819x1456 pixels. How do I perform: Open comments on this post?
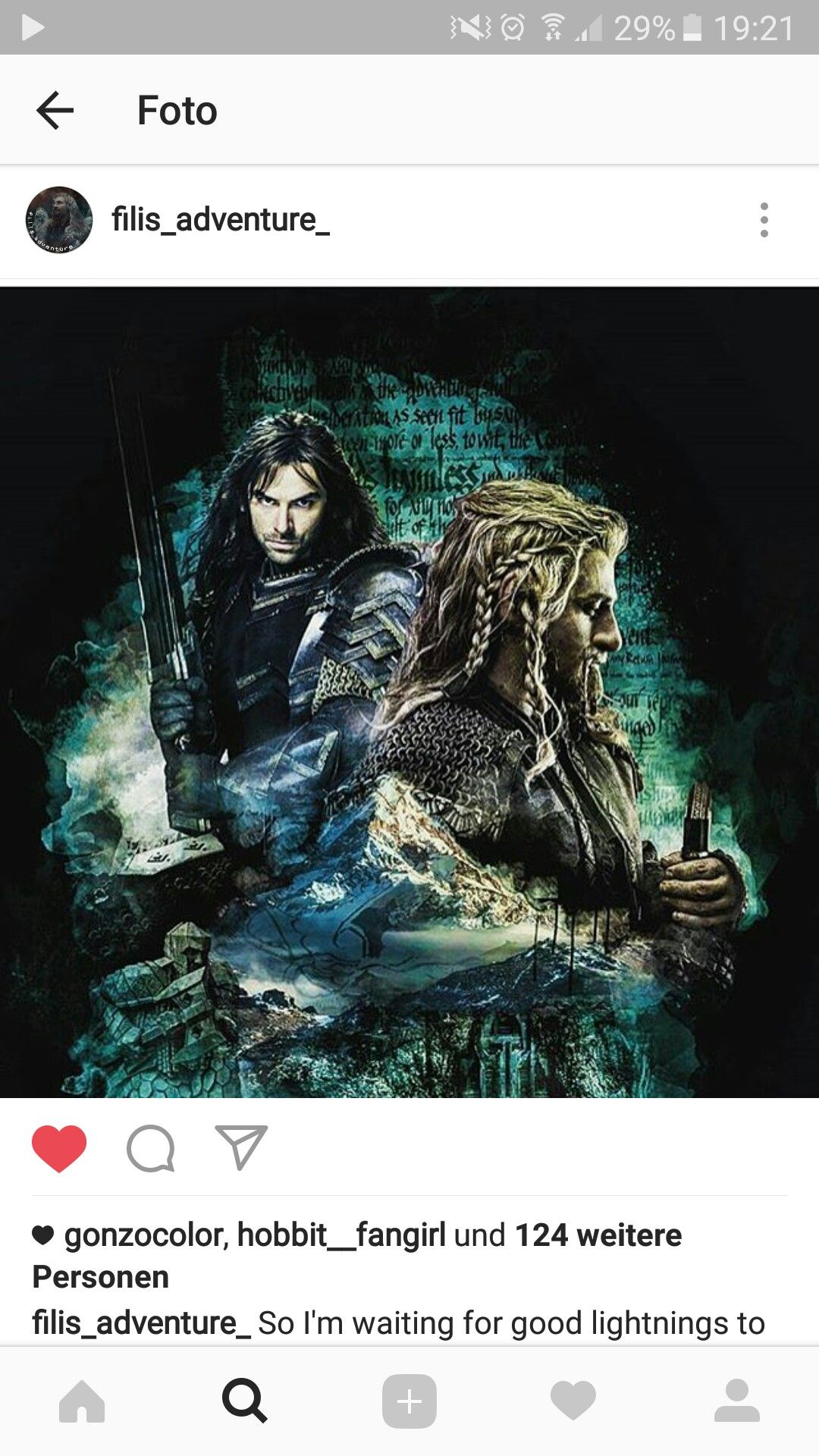150,1148
